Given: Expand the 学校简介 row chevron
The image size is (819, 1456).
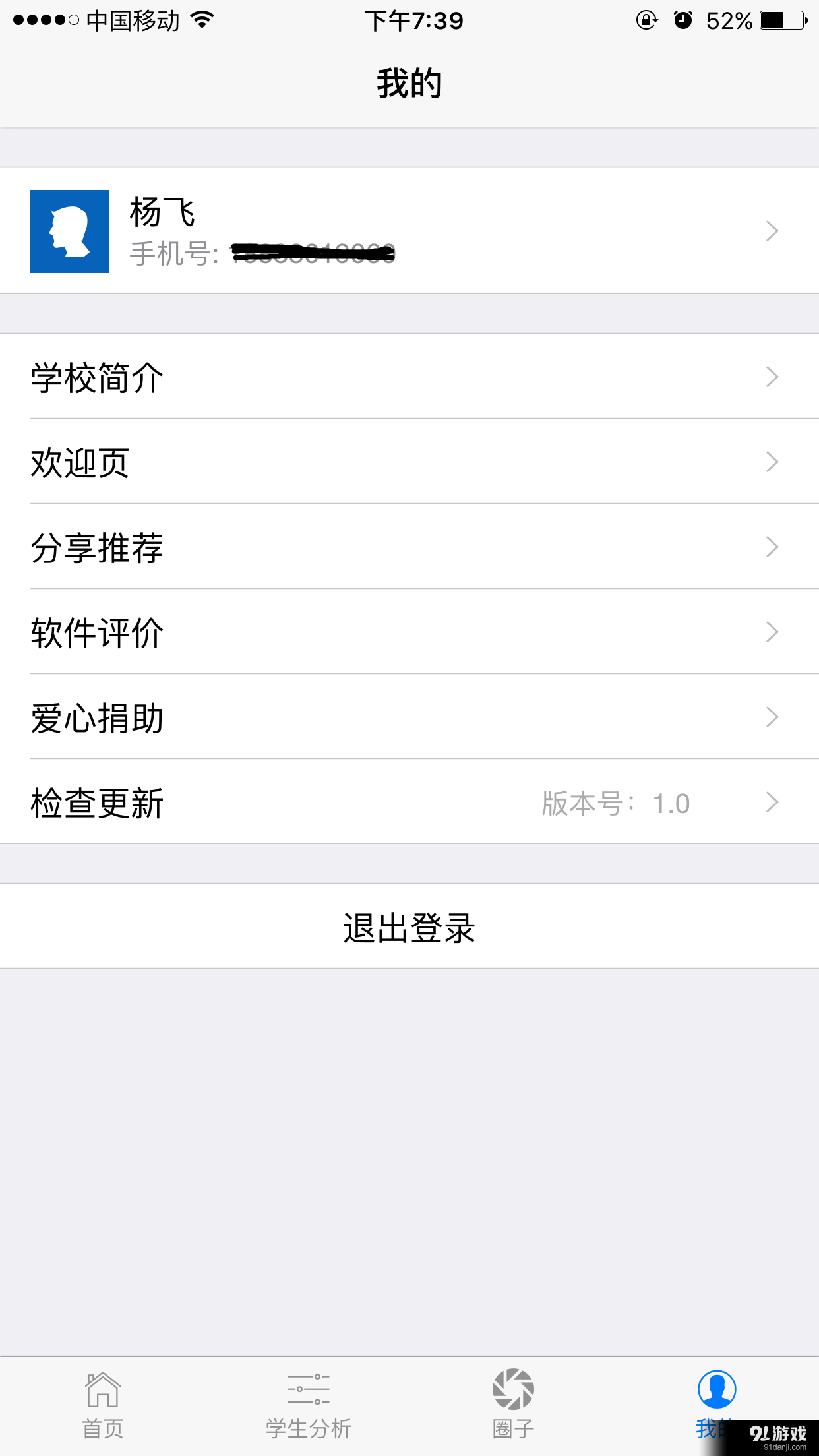Looking at the screenshot, I should click(772, 377).
